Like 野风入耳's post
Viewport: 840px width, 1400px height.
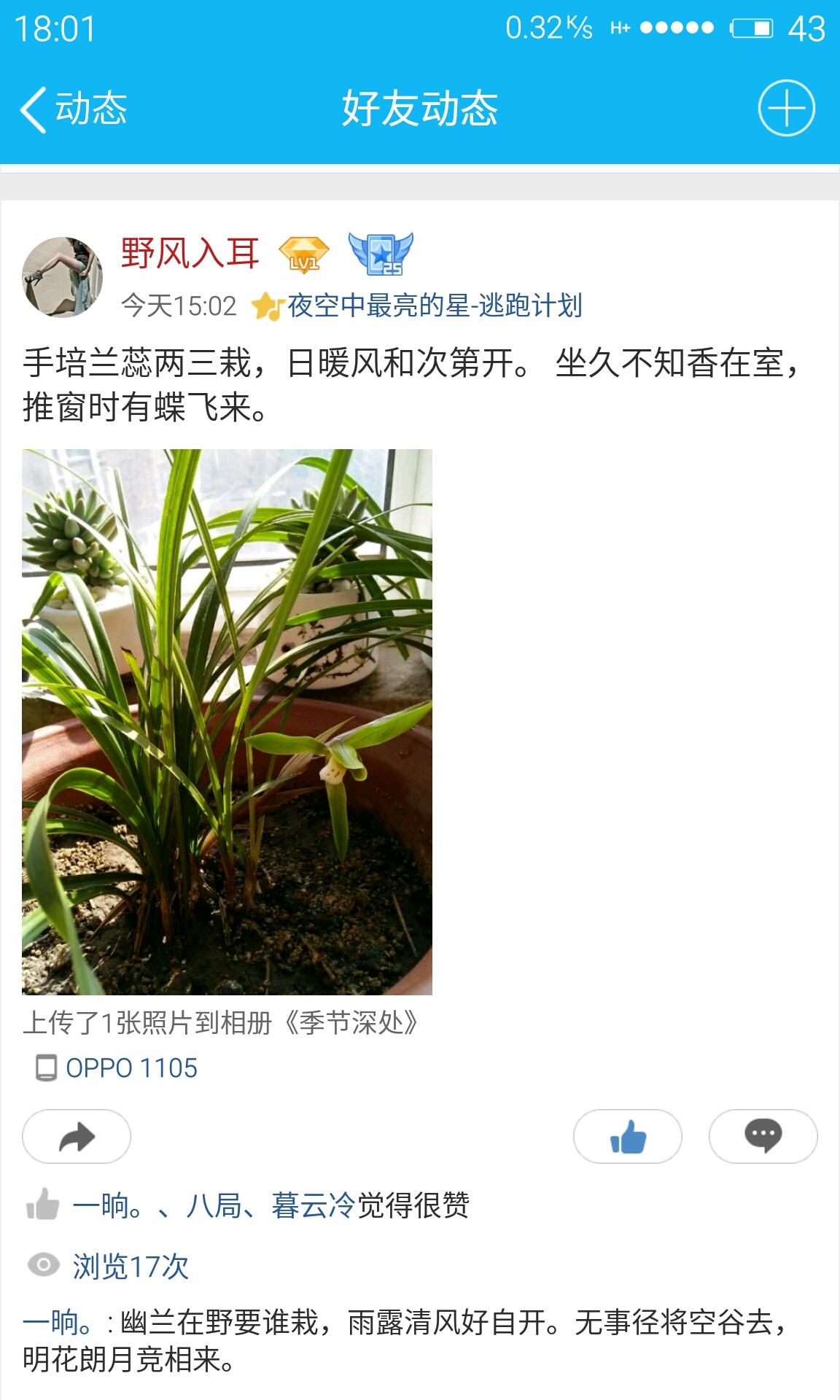point(627,1136)
